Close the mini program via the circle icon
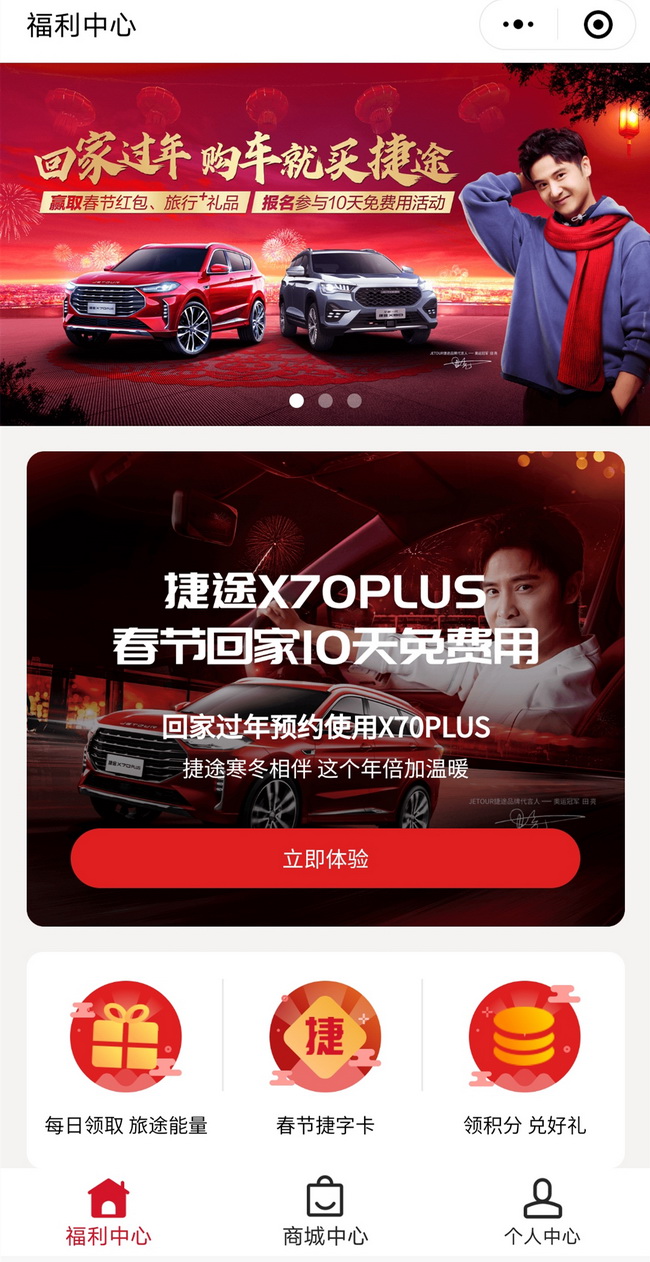Image resolution: width=650 pixels, height=1262 pixels. pos(598,25)
